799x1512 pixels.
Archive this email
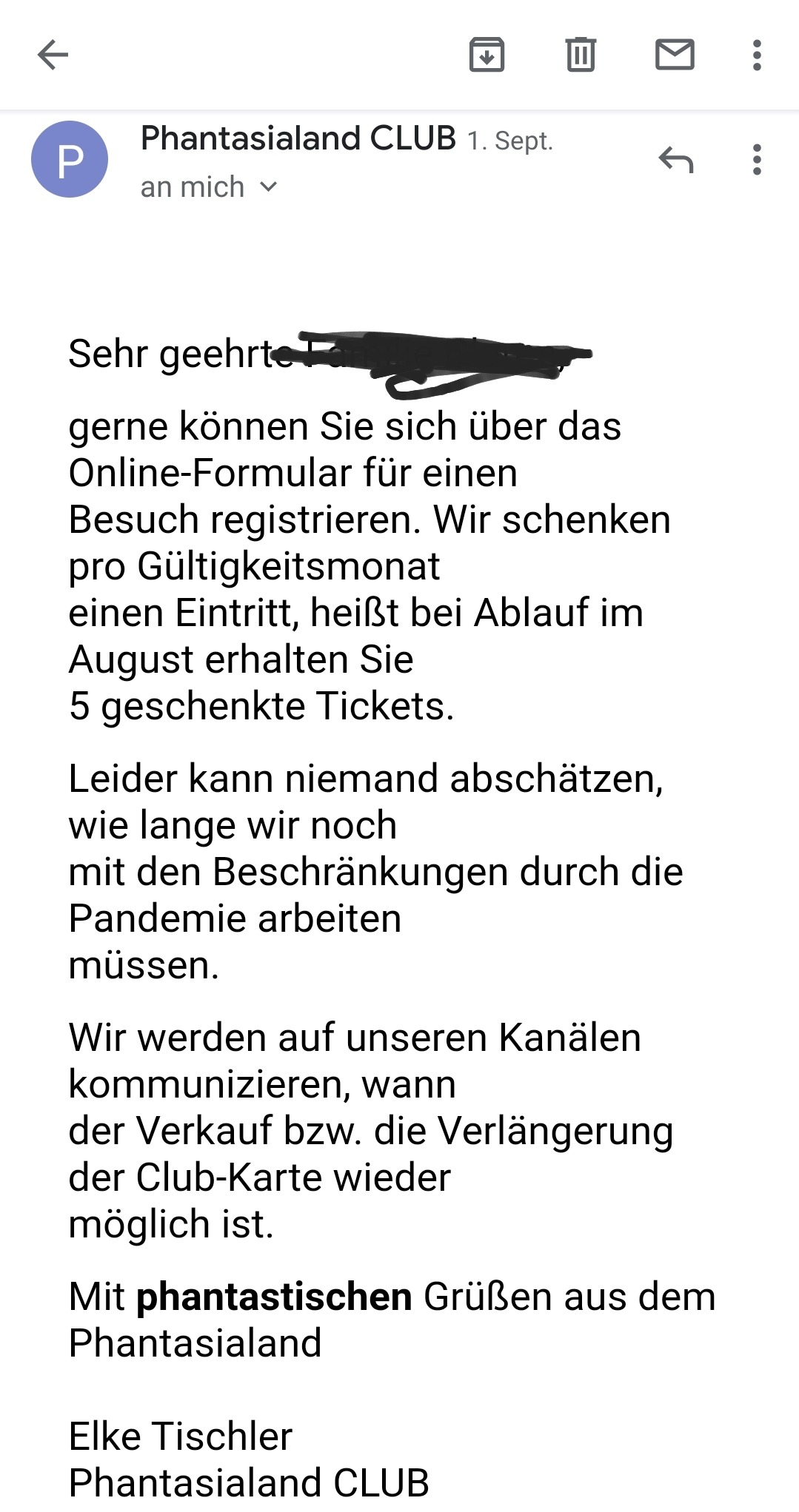487,55
